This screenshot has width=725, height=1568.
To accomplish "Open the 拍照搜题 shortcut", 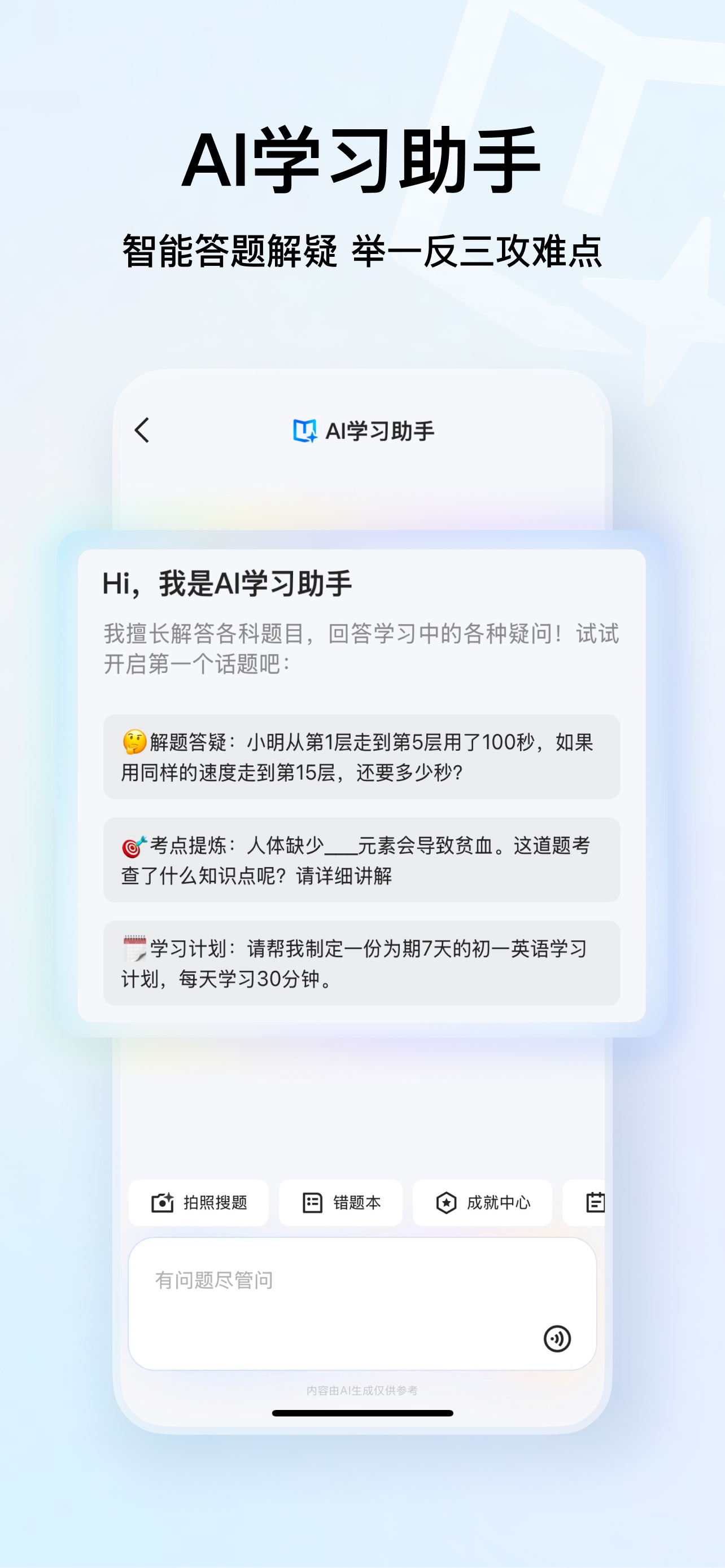I will (x=200, y=1203).
